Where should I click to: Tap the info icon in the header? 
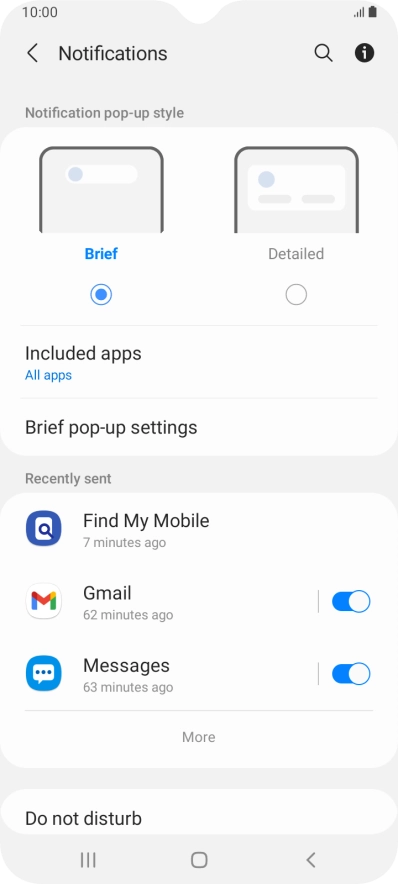[364, 53]
